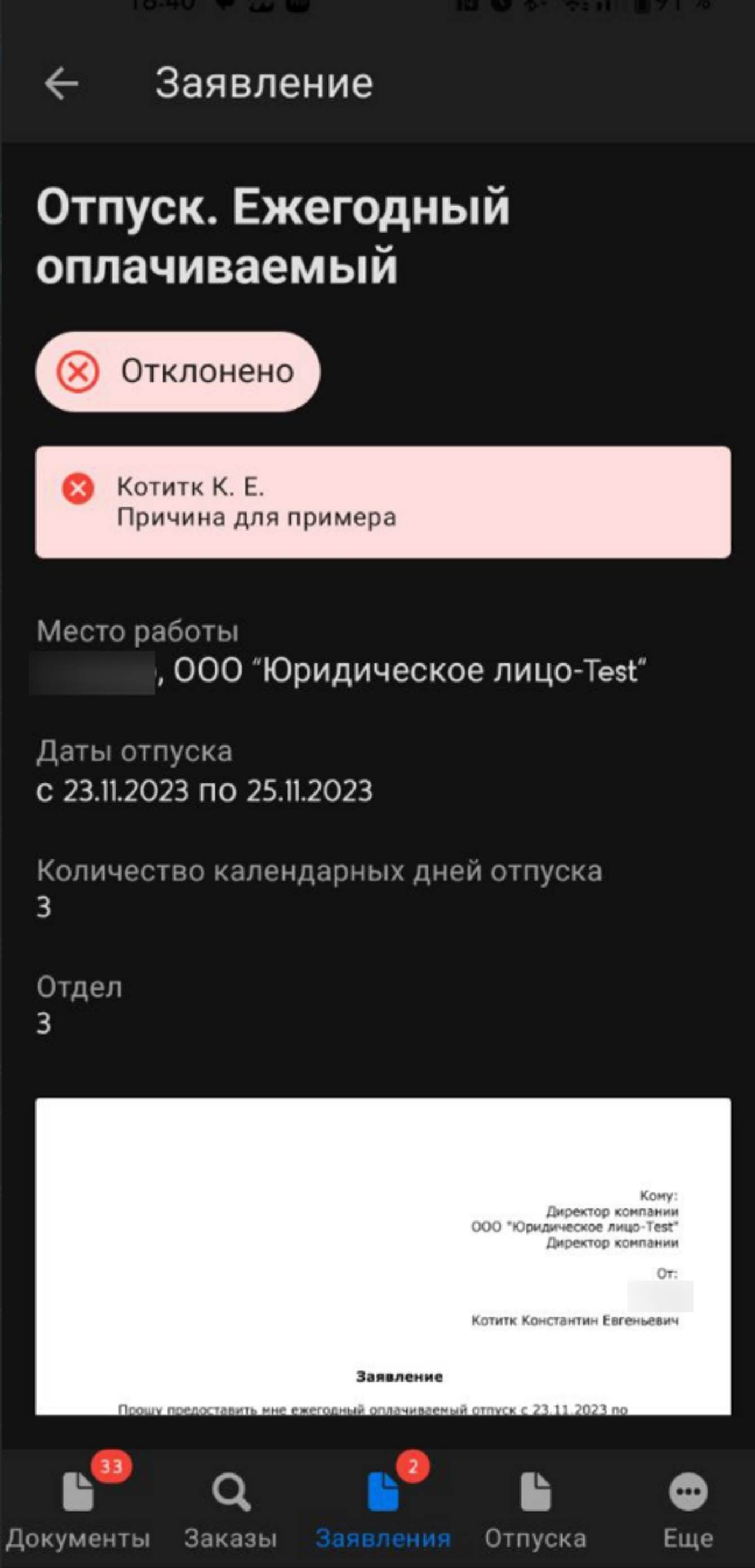The image size is (755, 1568).
Task: Open the Еще menu tab
Action: (x=688, y=1507)
